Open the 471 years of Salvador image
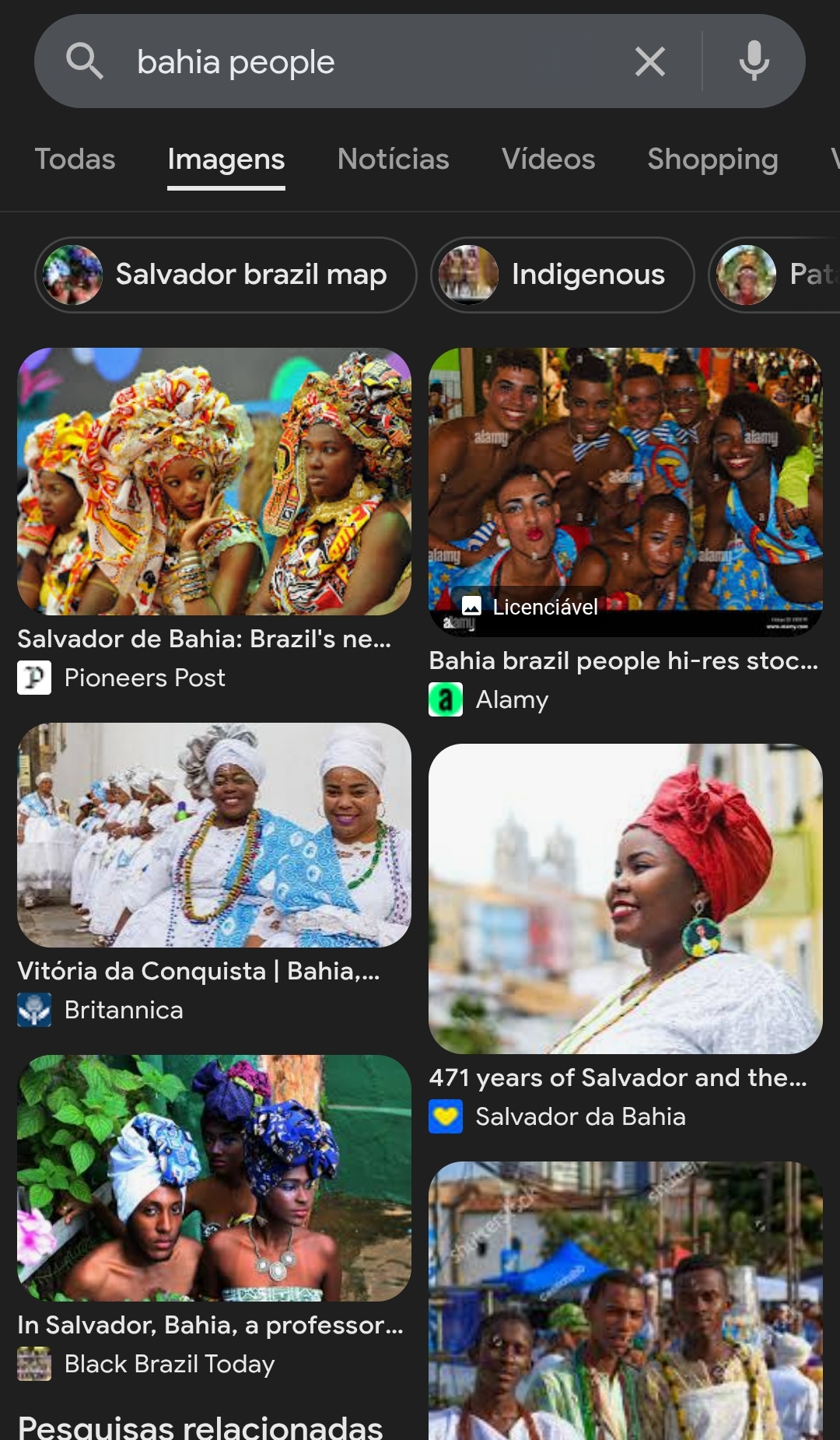 [x=625, y=899]
